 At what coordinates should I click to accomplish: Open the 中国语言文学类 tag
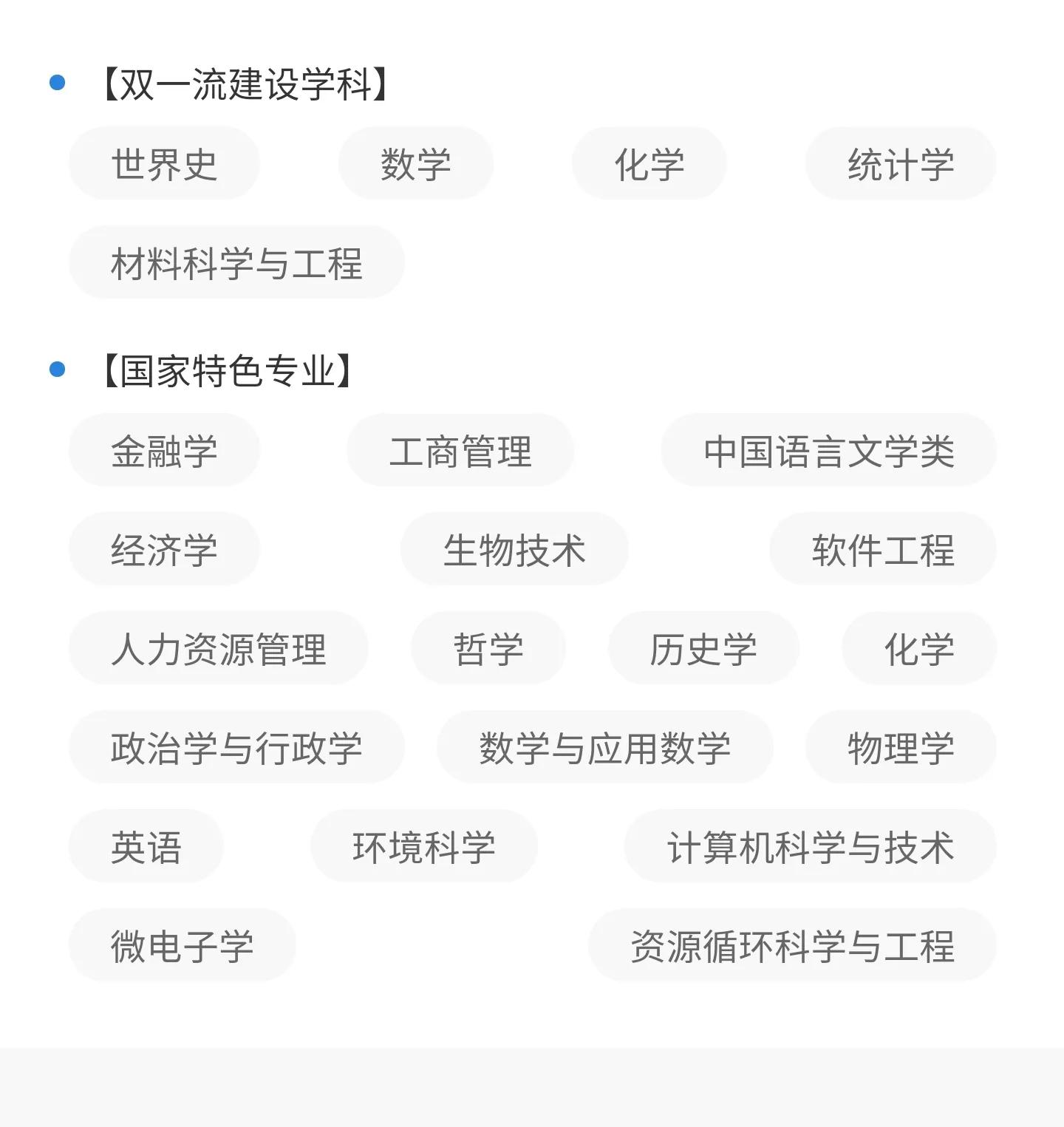click(829, 451)
